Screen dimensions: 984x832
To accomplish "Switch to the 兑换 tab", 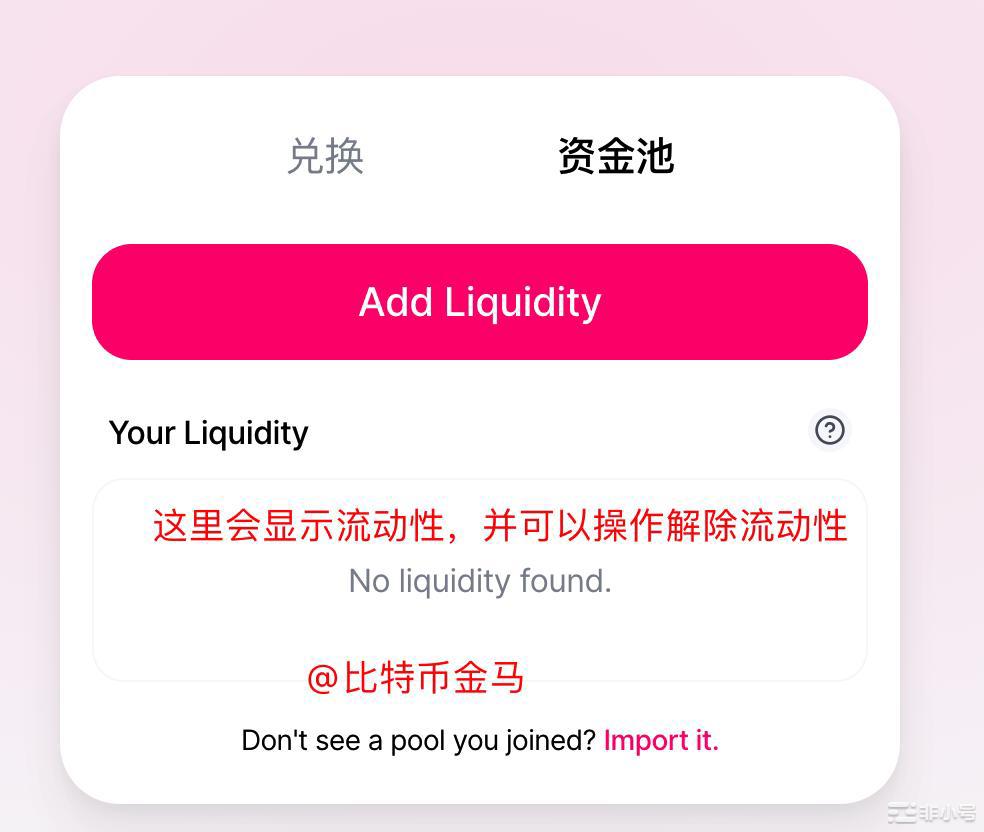I will pos(325,157).
